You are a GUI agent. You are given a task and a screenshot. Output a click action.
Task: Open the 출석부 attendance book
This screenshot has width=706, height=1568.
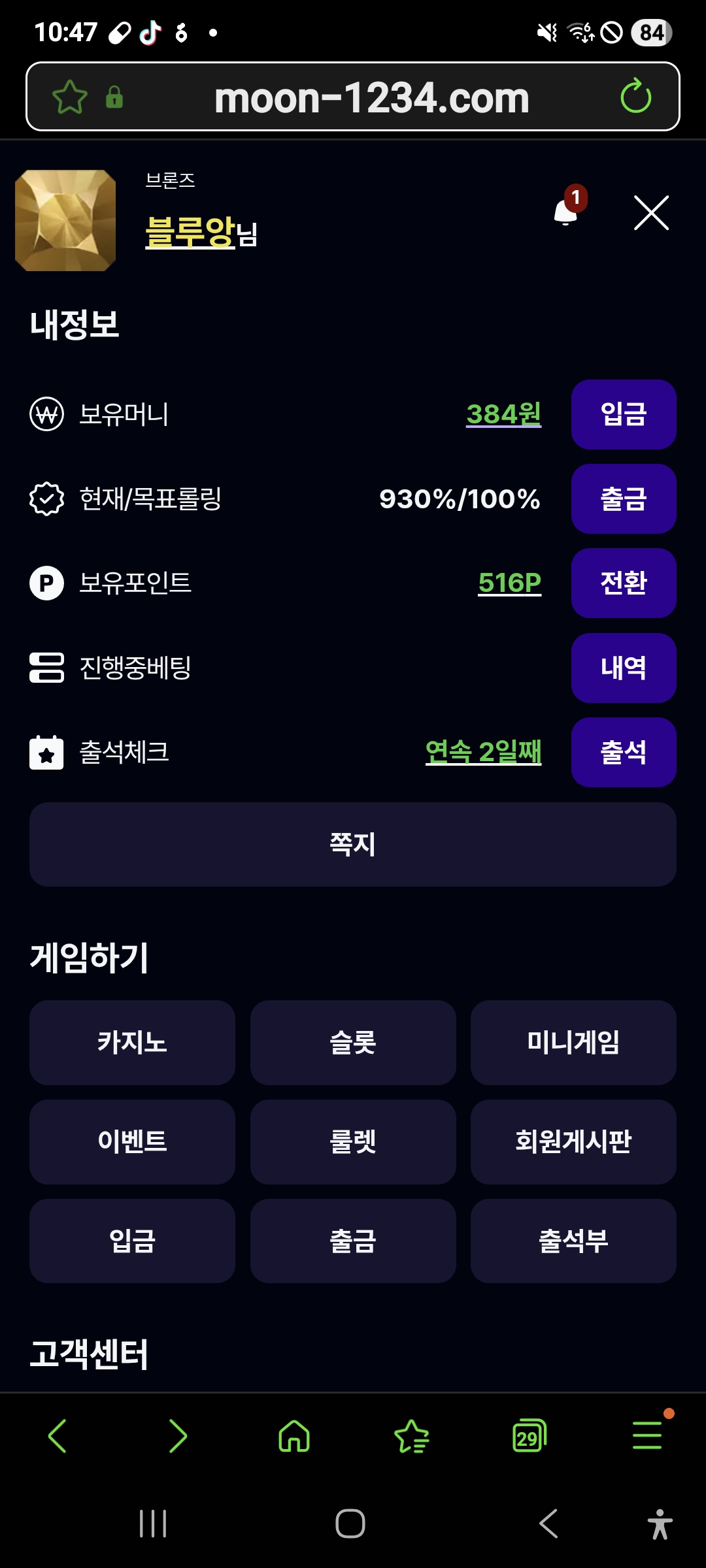pyautogui.click(x=573, y=1241)
